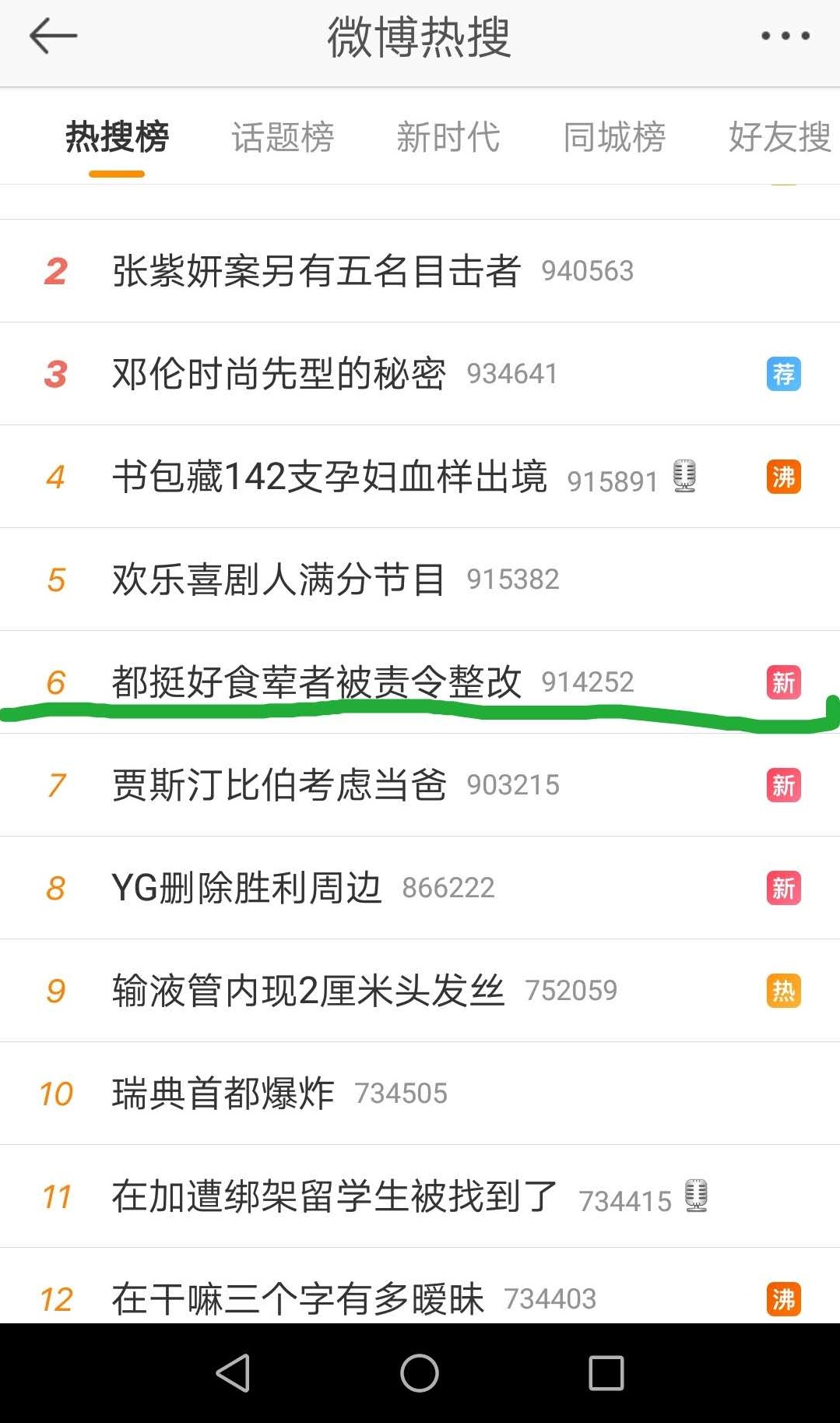This screenshot has width=840, height=1423.
Task: Select the 同城榜 tab
Action: (x=614, y=138)
